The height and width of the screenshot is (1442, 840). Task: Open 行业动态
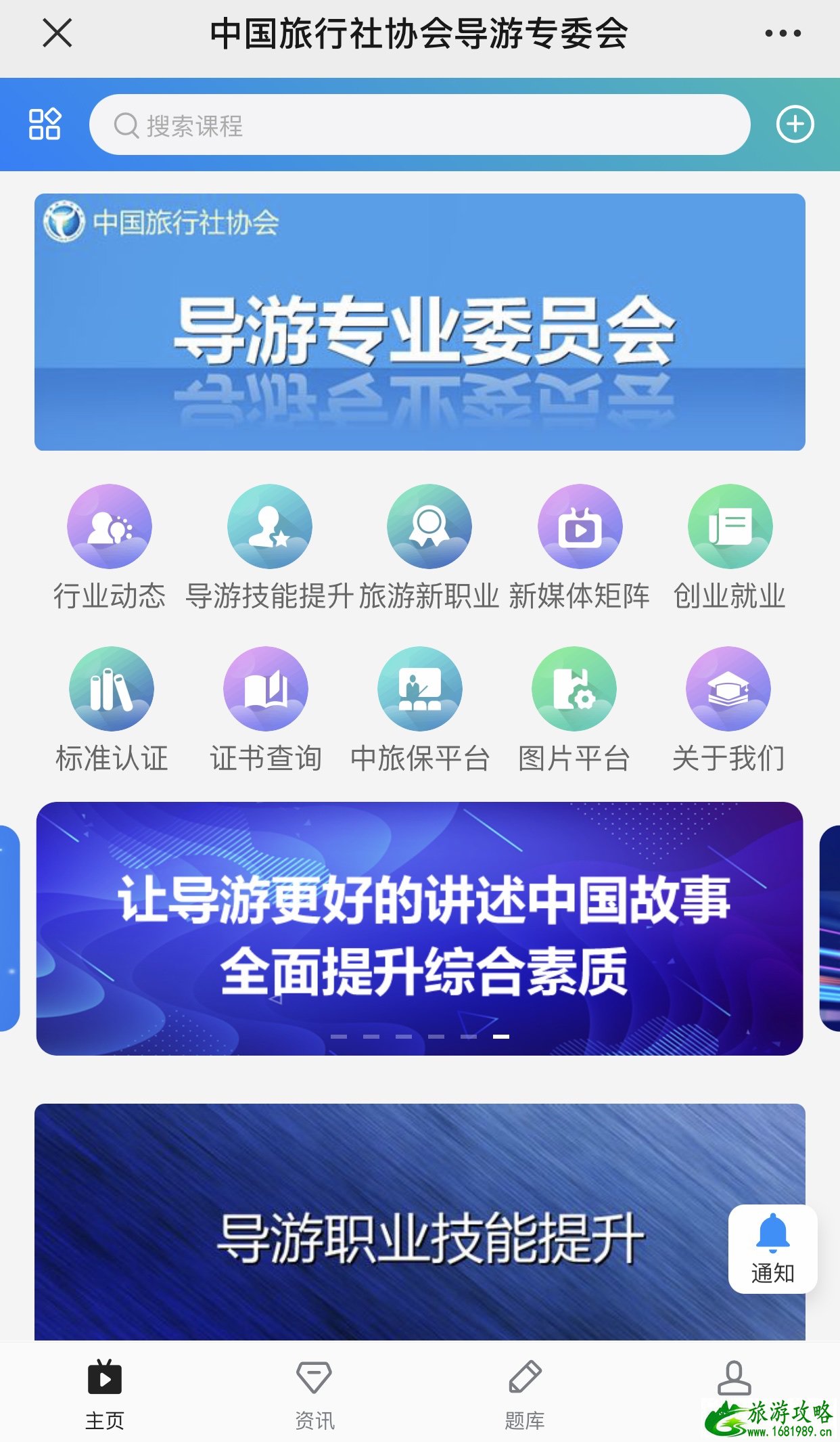tap(110, 547)
